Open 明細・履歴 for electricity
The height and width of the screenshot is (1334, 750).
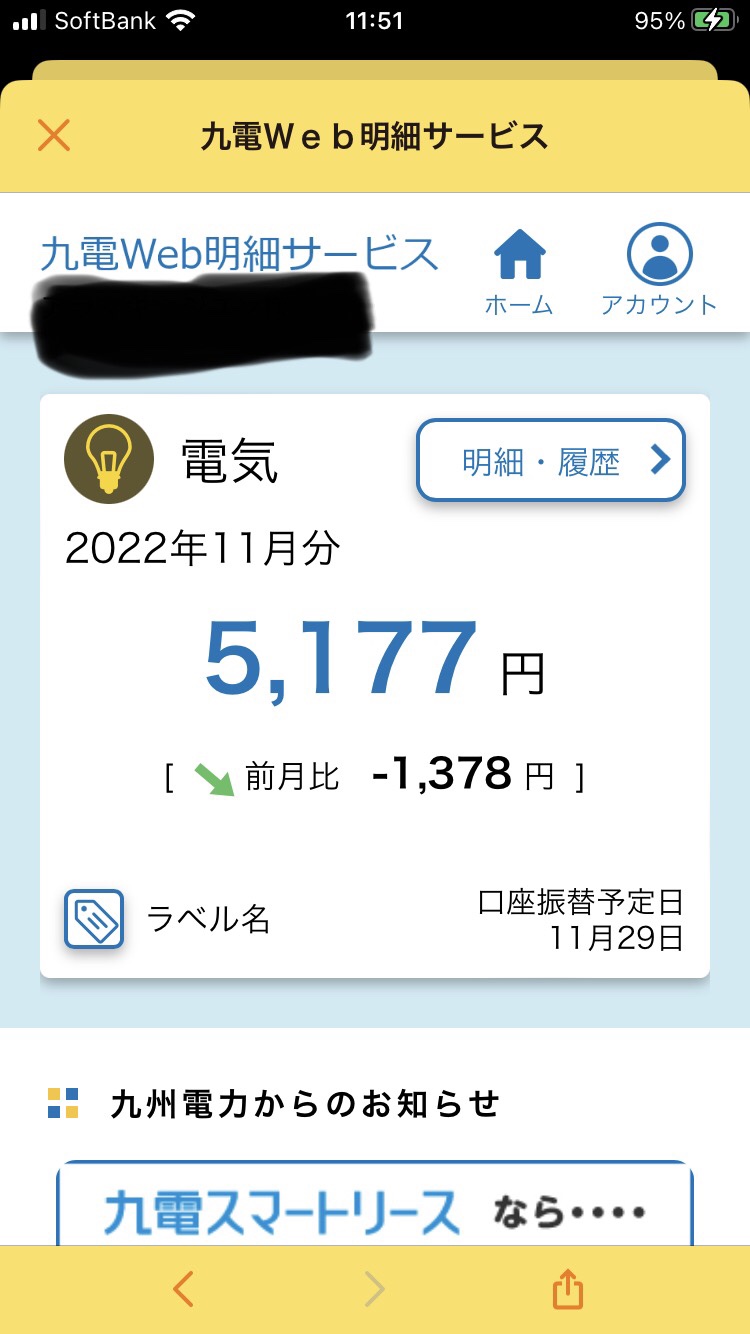coord(551,461)
